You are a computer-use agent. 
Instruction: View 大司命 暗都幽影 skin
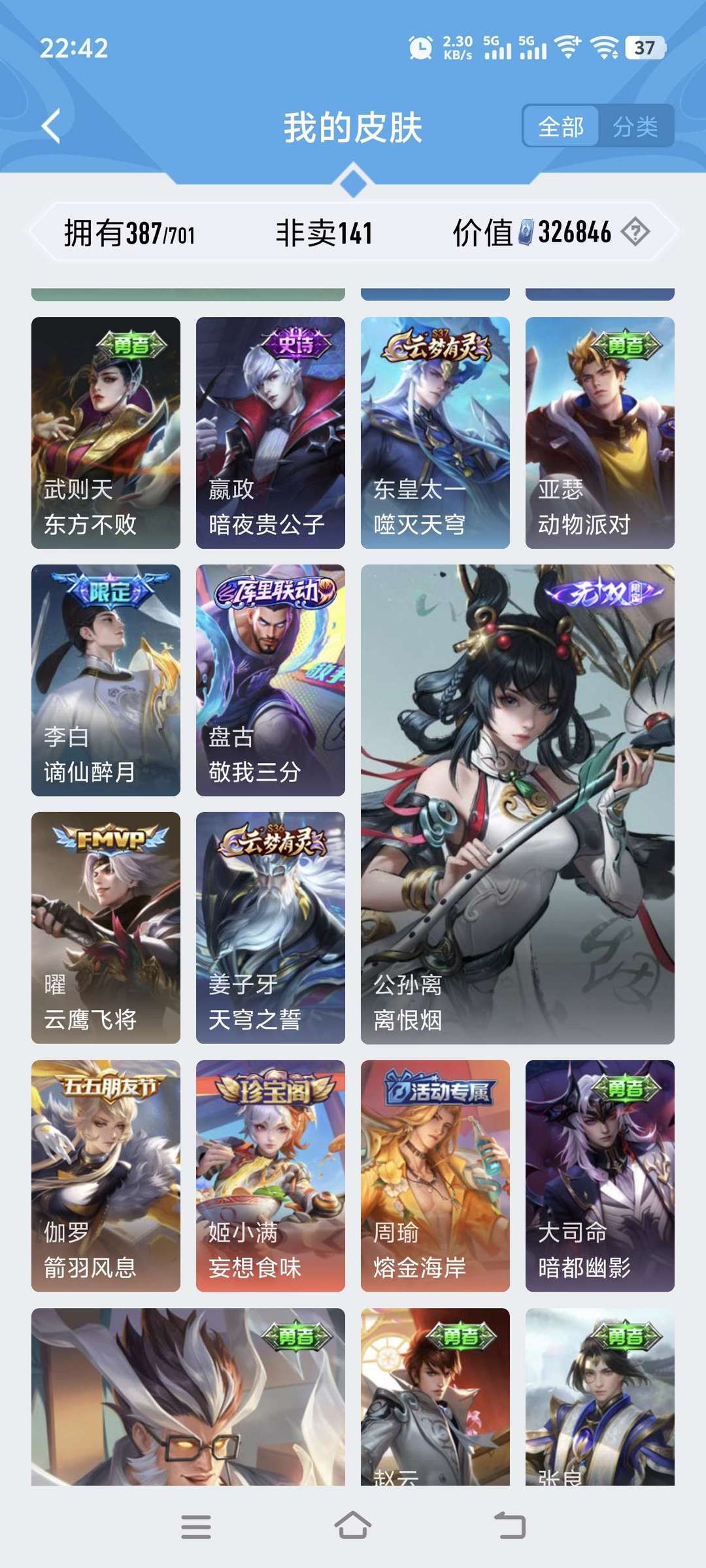tap(600, 1176)
